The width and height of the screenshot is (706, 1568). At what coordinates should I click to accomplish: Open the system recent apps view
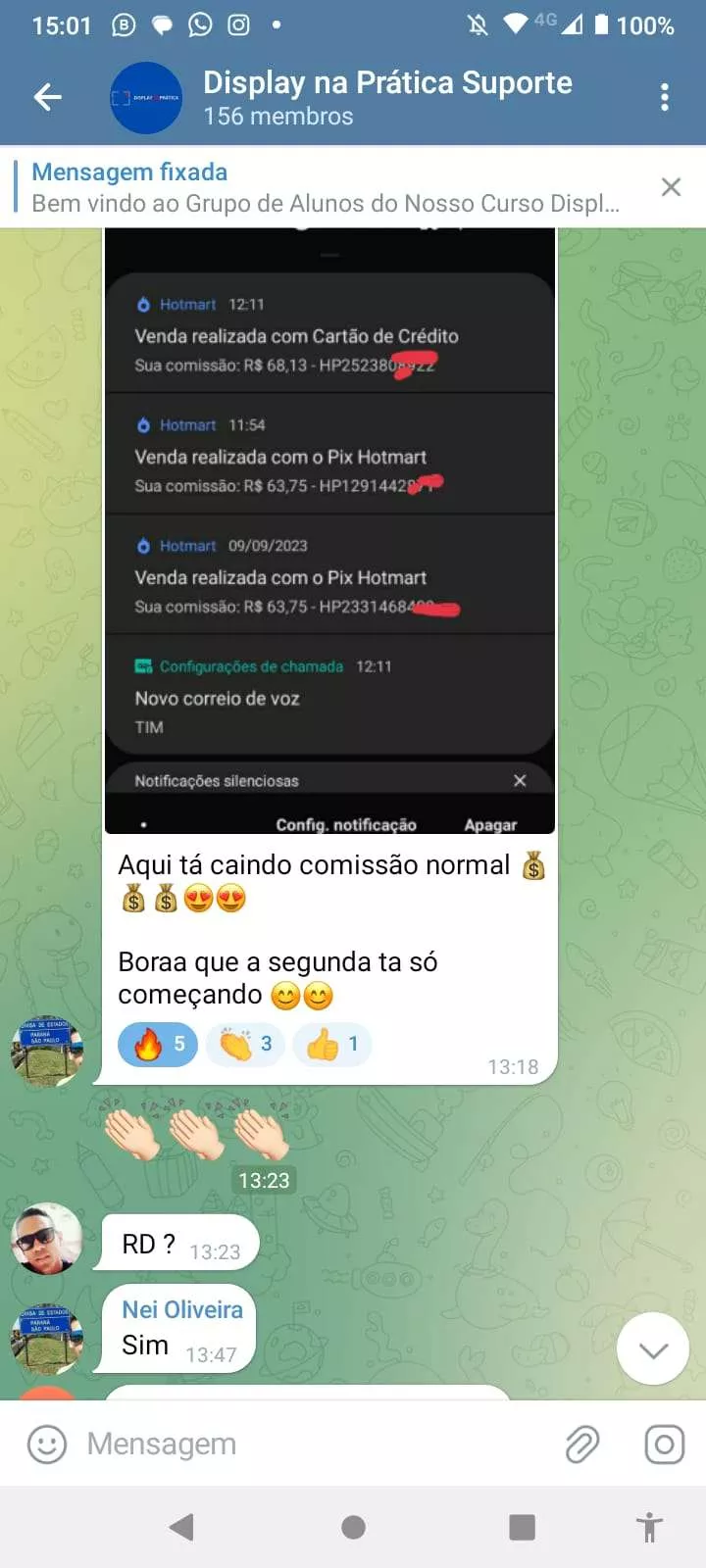pos(522,1527)
